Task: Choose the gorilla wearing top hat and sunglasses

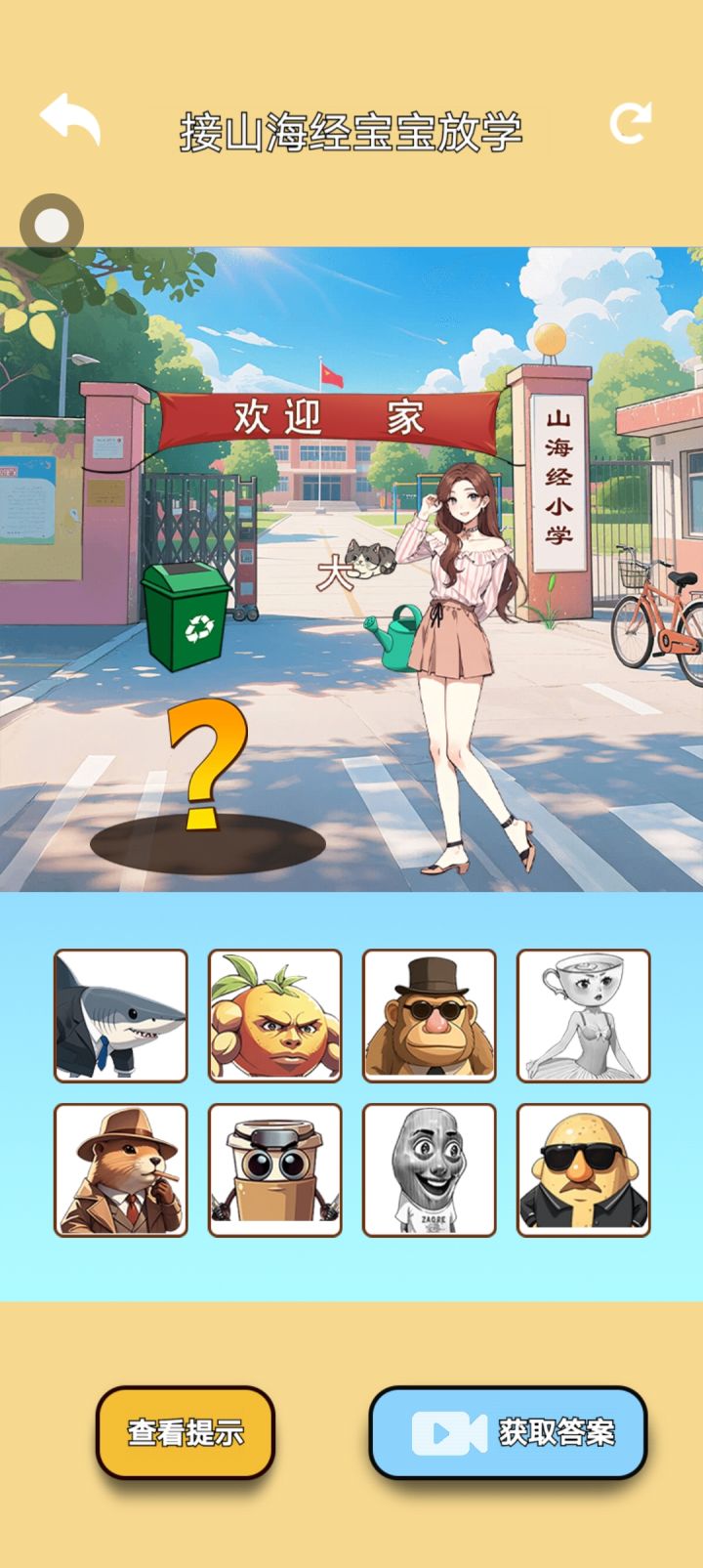Action: click(430, 1015)
